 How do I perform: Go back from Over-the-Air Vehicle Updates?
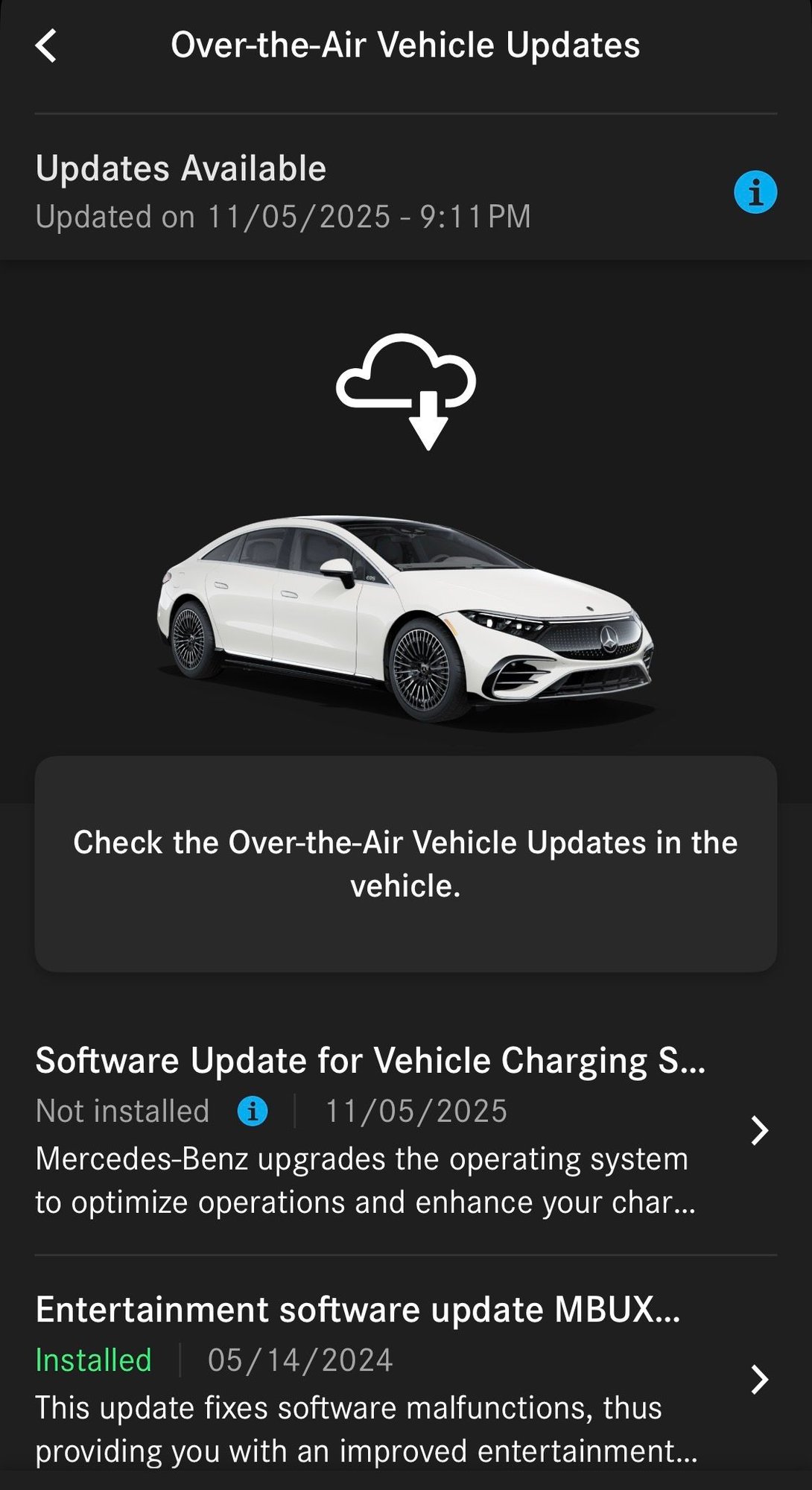point(46,46)
